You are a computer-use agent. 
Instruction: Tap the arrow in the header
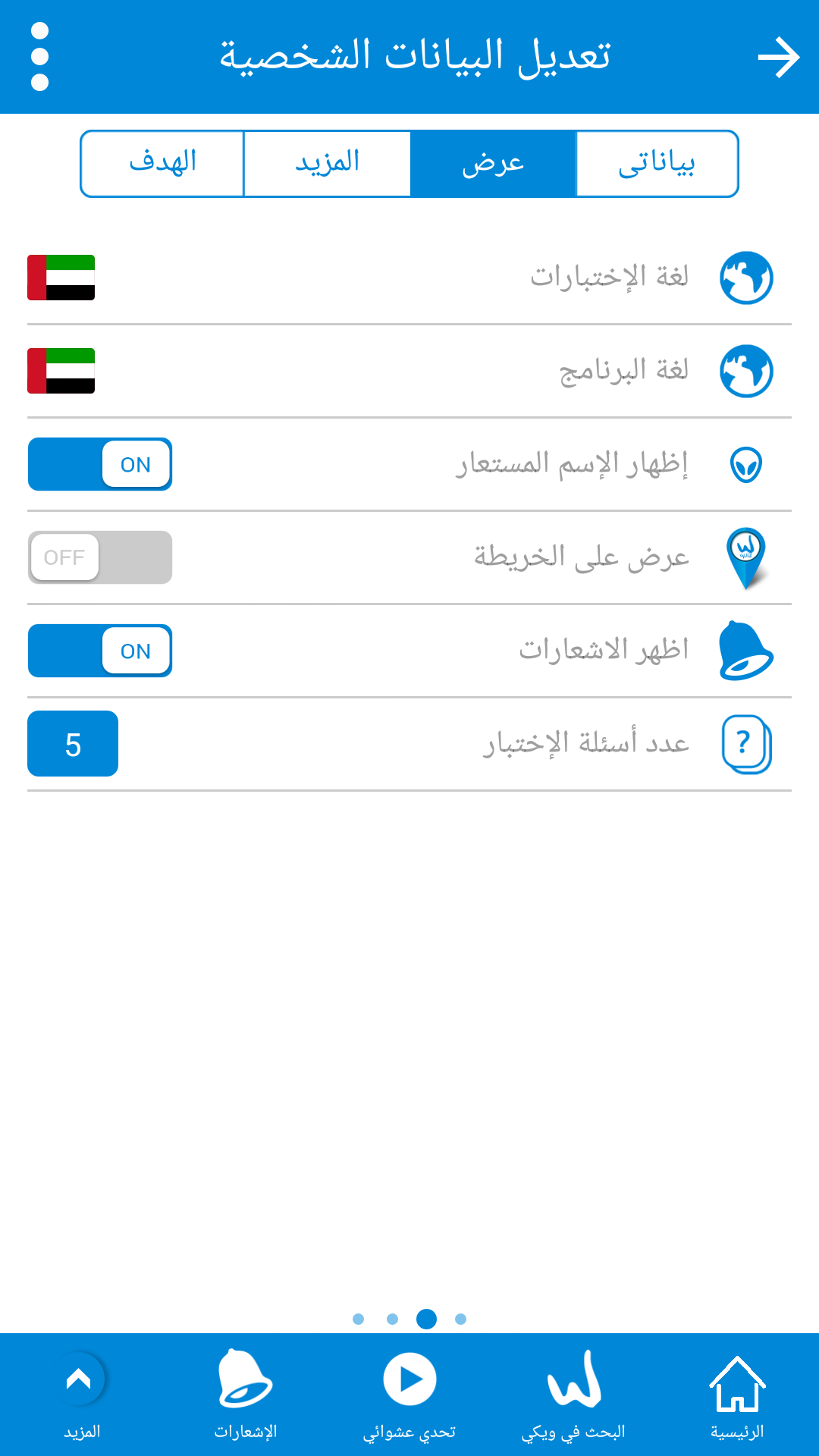(779, 58)
